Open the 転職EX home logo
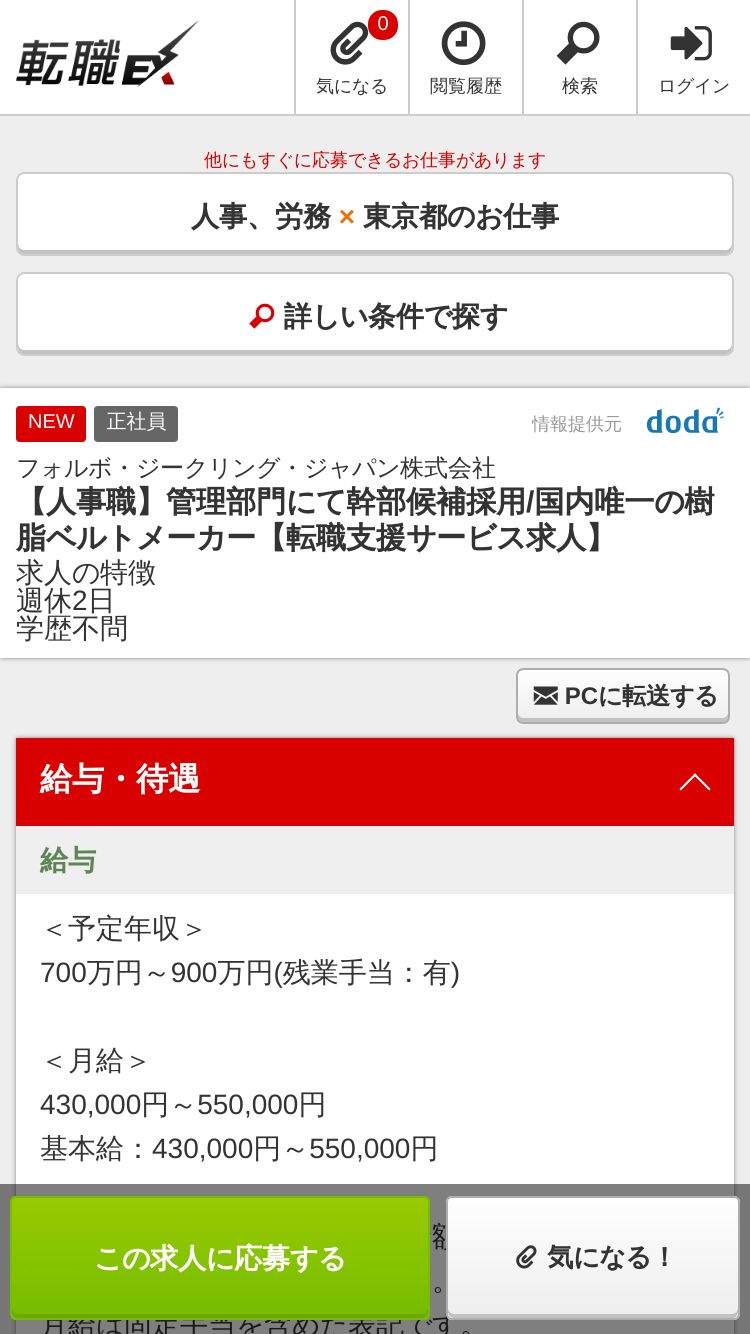The height and width of the screenshot is (1334, 750). [107, 58]
